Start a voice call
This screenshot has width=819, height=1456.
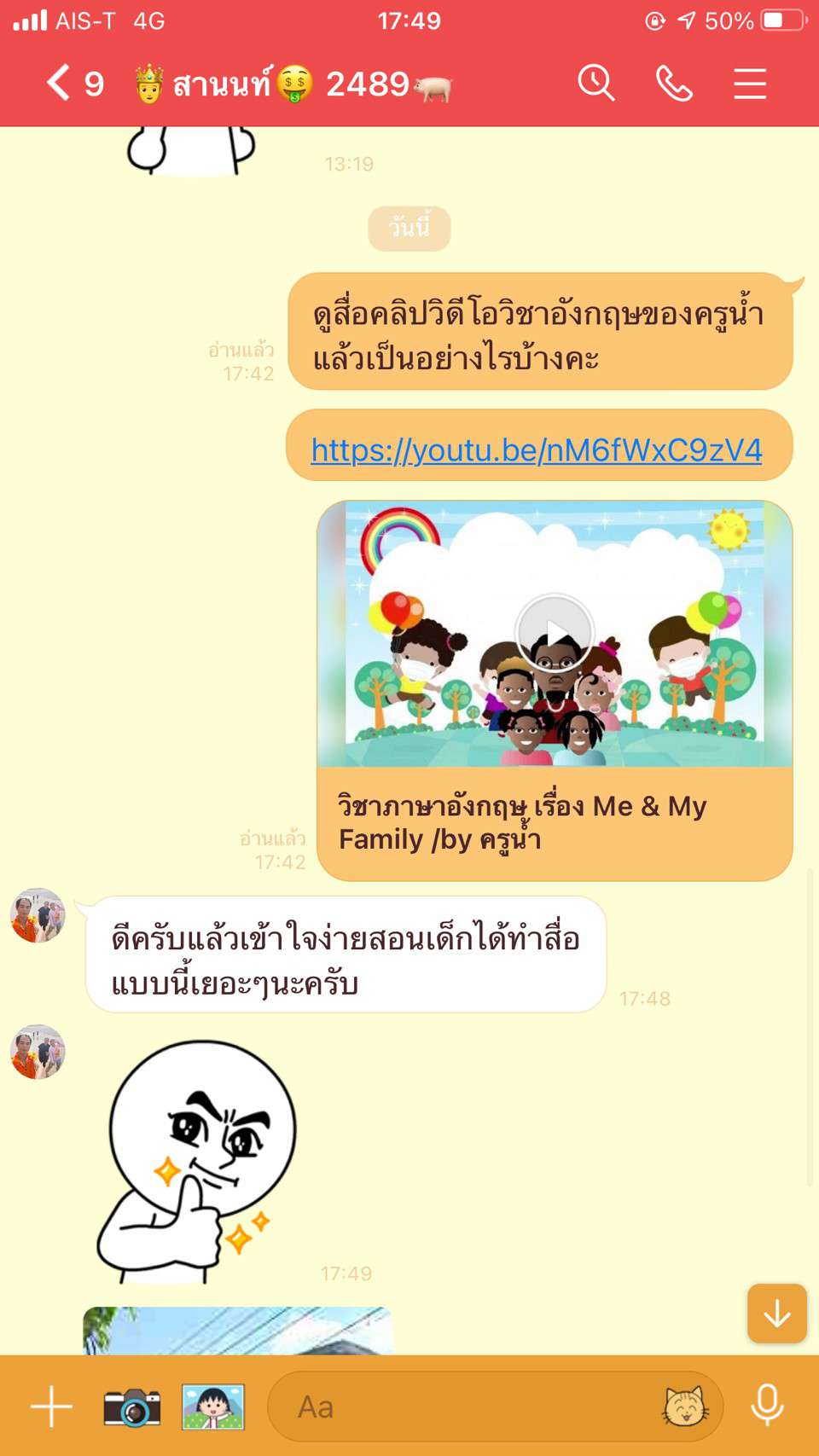point(674,84)
